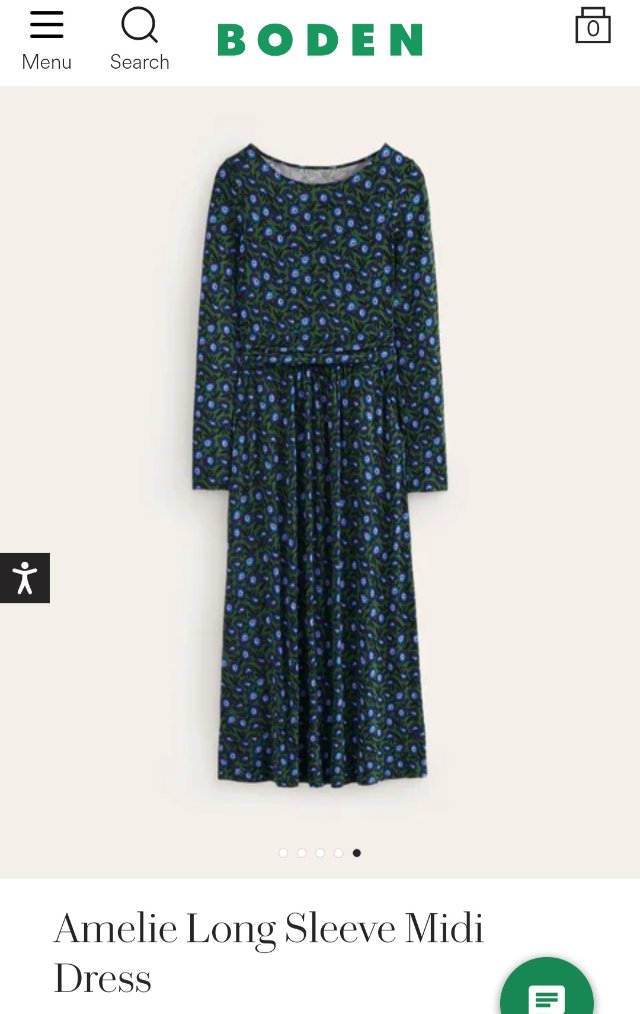Start a live chat
The height and width of the screenshot is (1014, 640).
coord(548,995)
